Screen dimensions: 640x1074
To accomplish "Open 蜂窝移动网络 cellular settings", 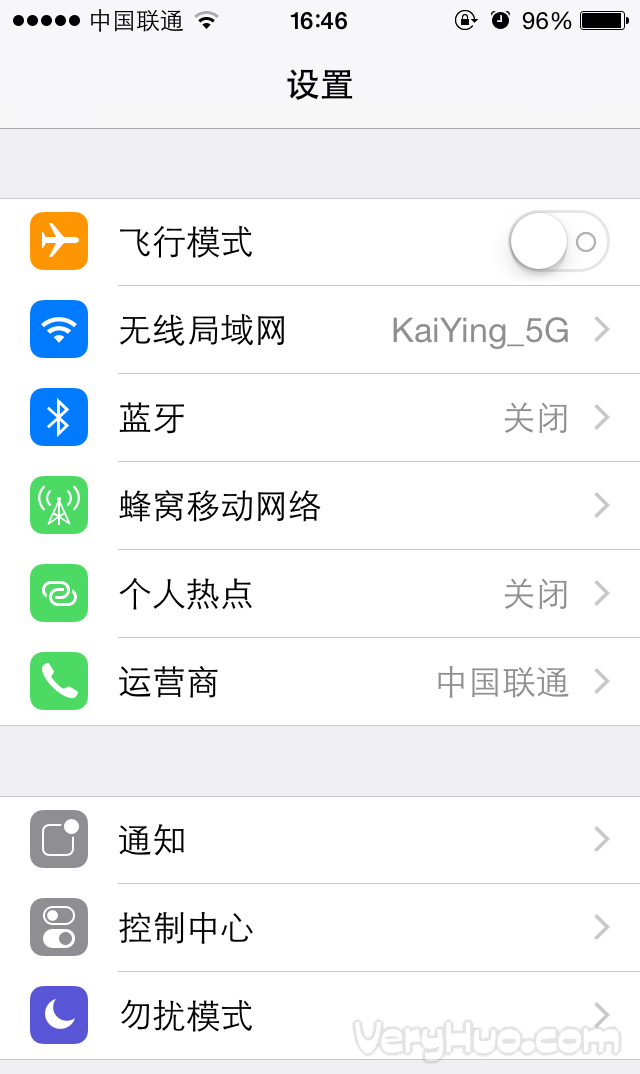I will coord(320,506).
